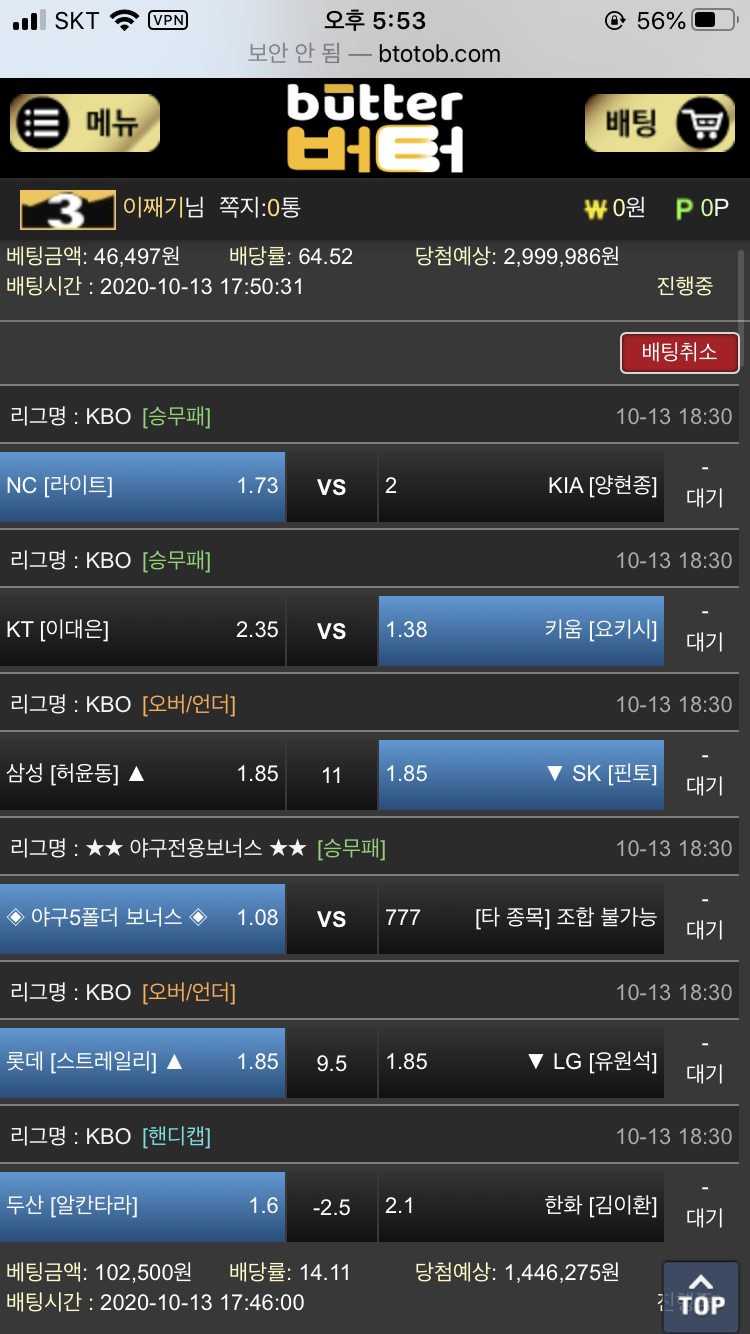Jump back up with the TOP button
Viewport: 750px width, 1334px height.
click(701, 1296)
